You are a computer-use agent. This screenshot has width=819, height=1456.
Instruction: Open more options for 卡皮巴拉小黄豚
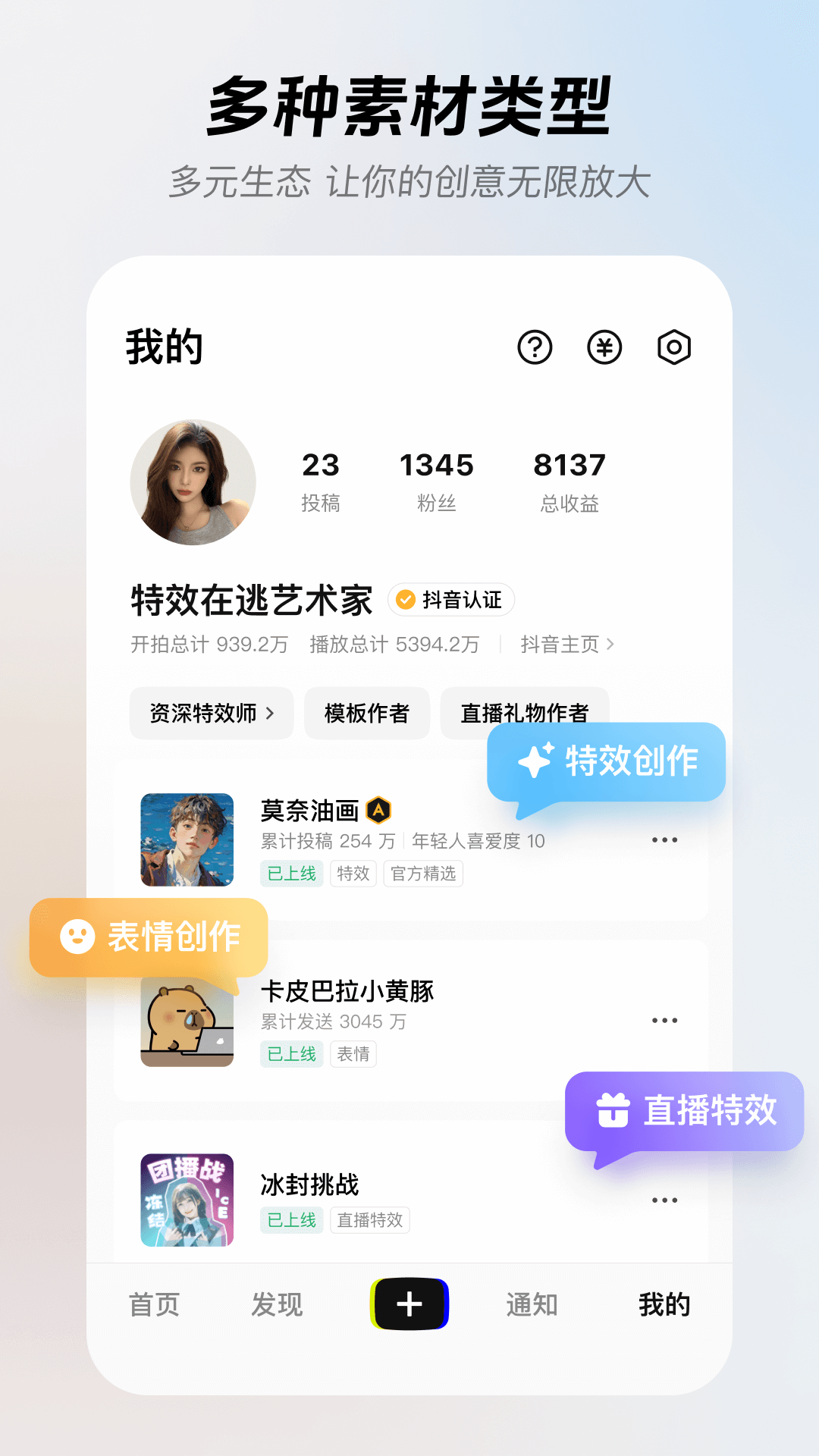click(x=664, y=1020)
